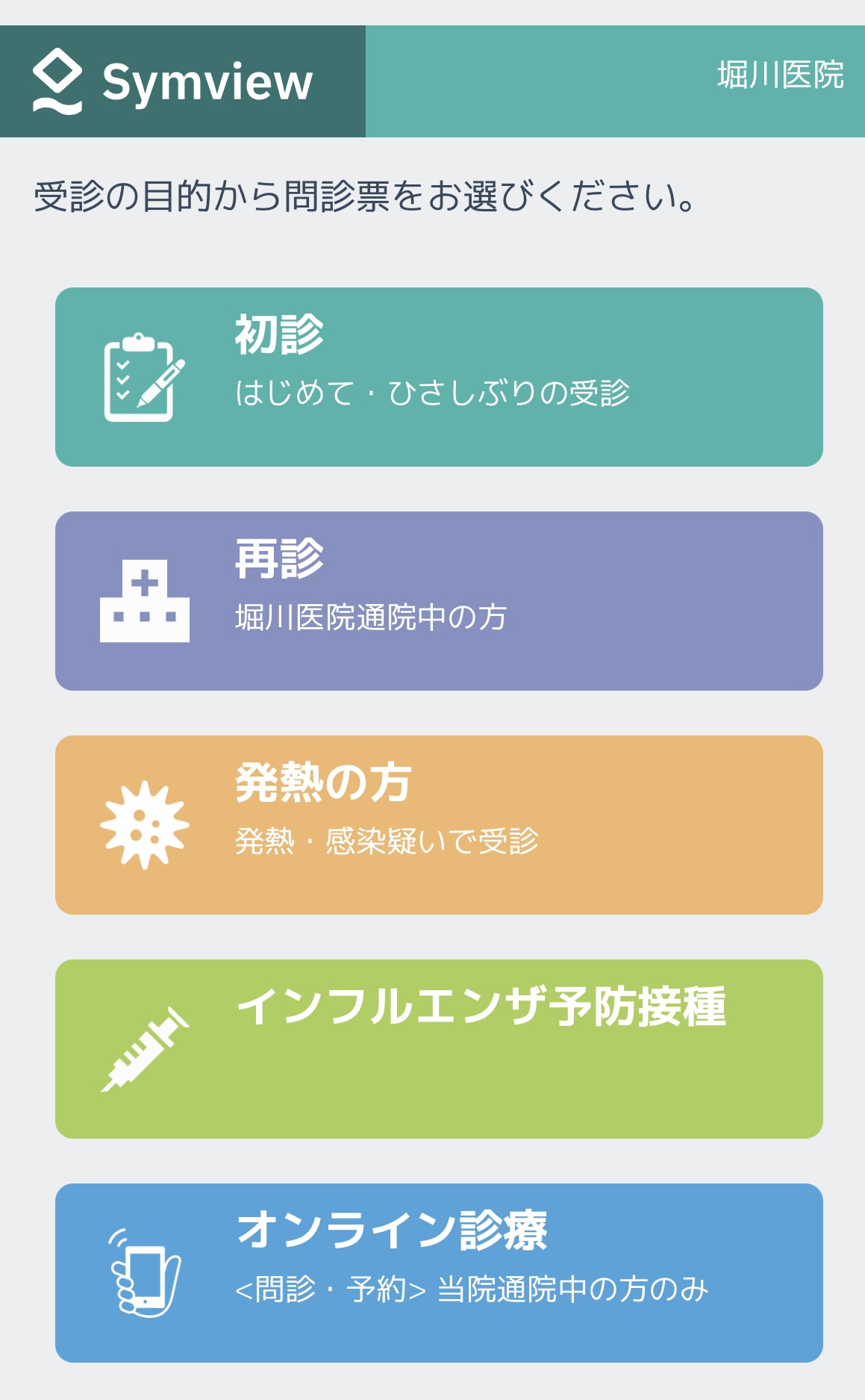Open the 発熱の方 fever questionnaire
Screen dimensions: 865x1400
pyautogui.click(x=439, y=825)
